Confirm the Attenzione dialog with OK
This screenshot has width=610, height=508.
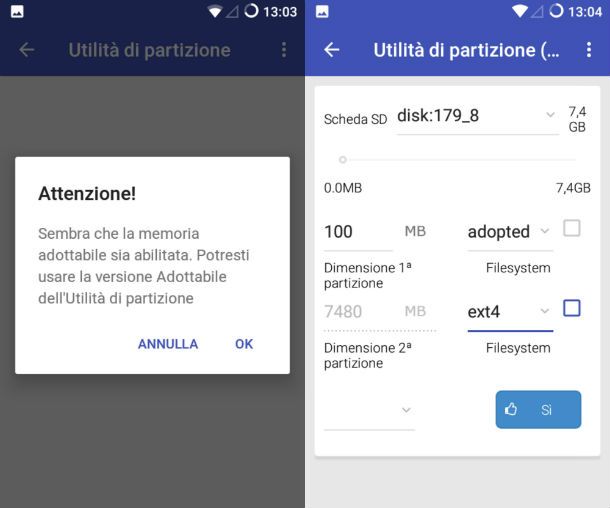pyautogui.click(x=244, y=344)
